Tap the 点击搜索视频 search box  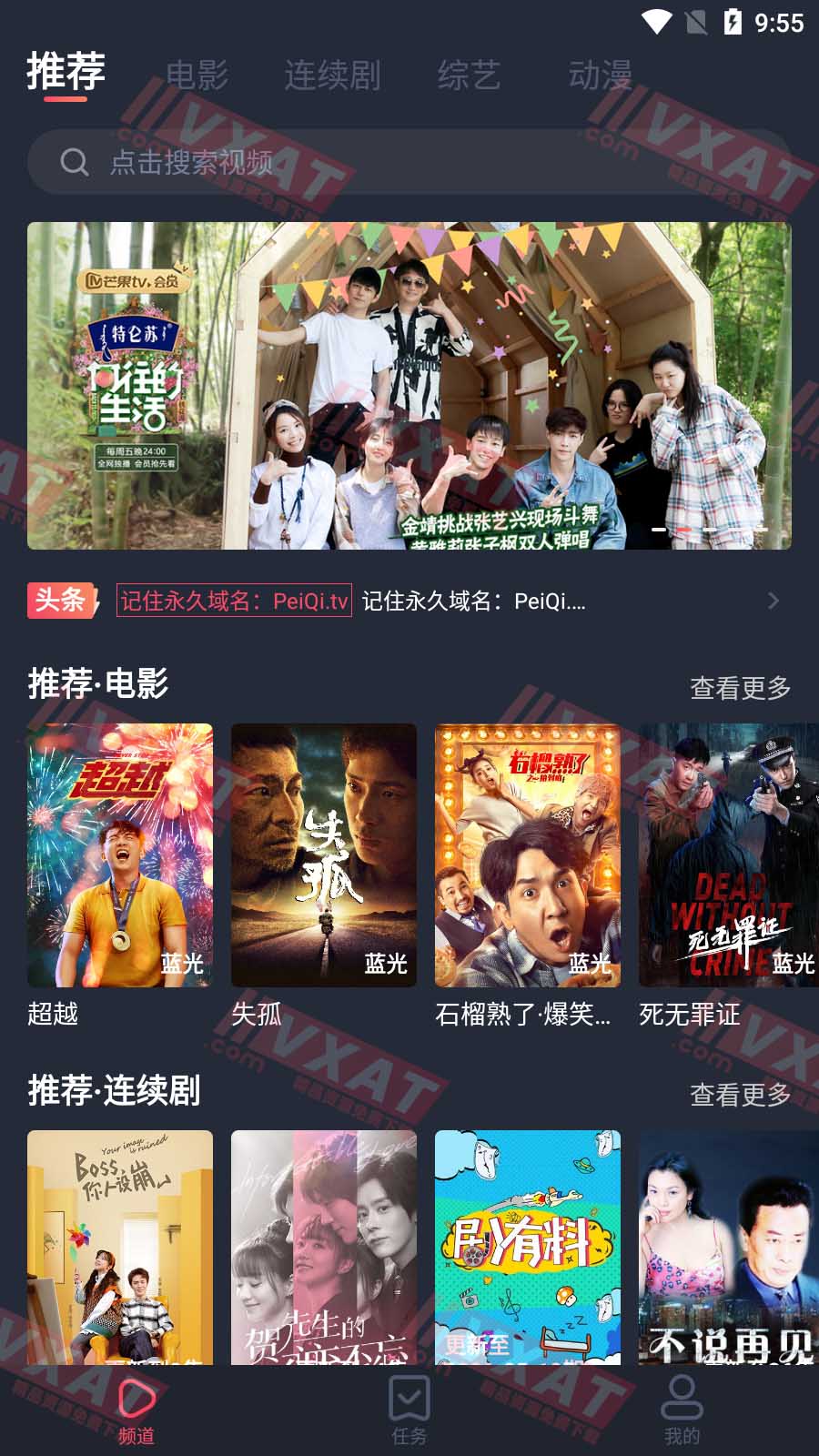click(x=409, y=162)
